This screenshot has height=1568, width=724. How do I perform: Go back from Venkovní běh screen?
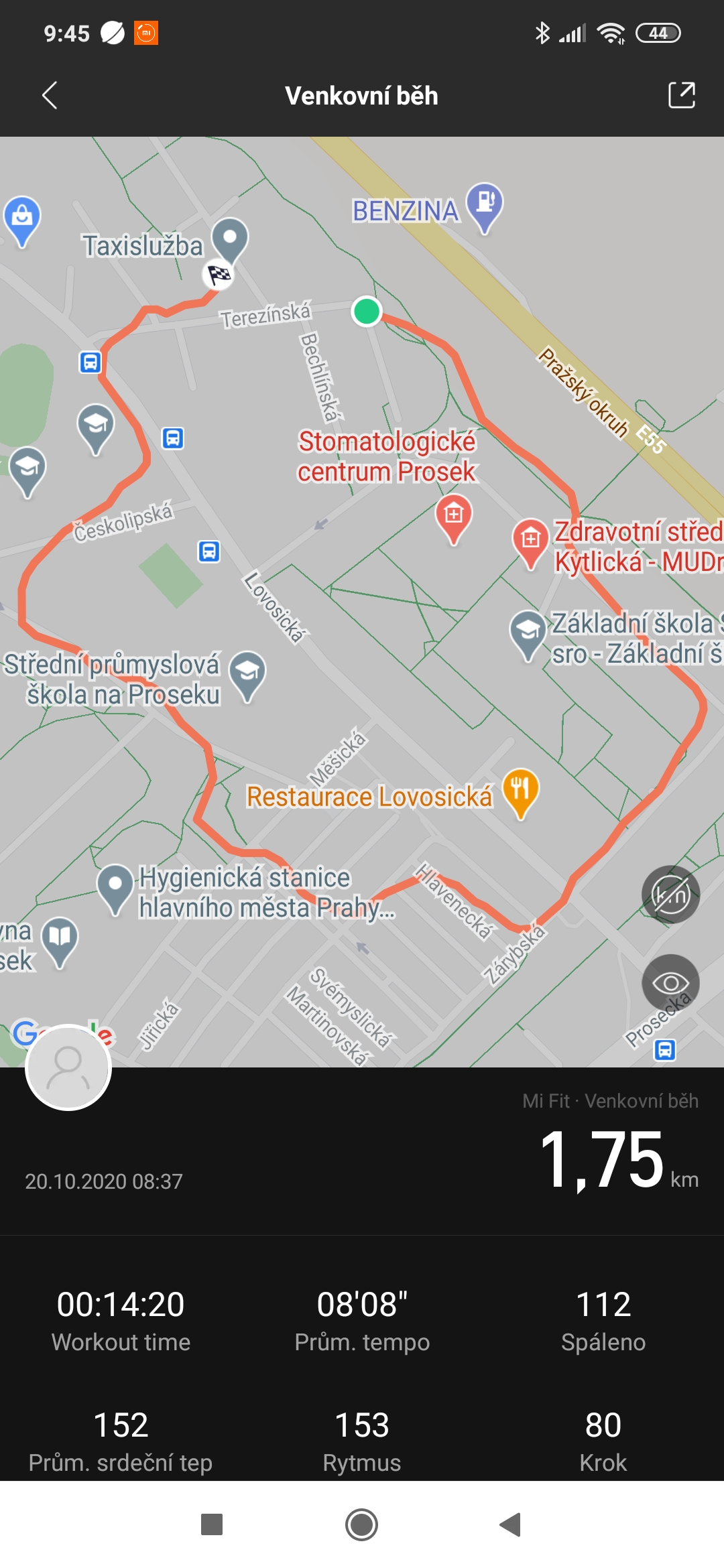[50, 95]
